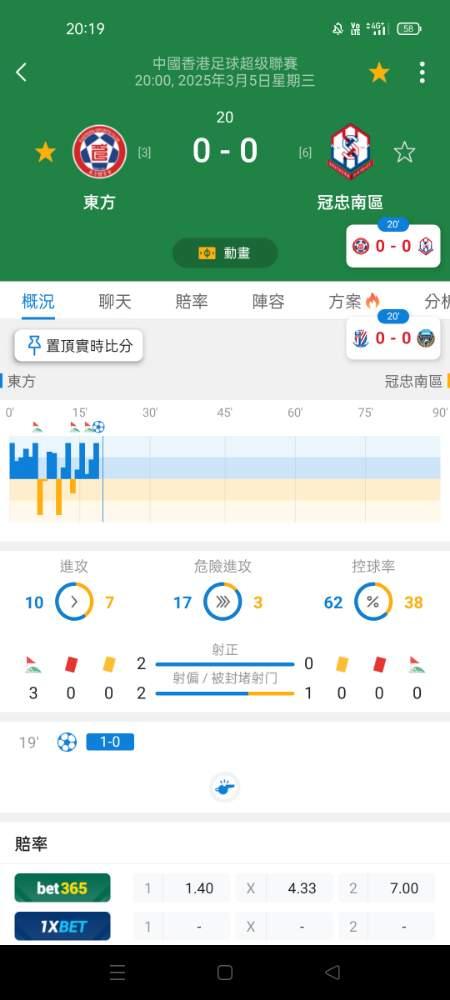Open bet365 odds row
The width and height of the screenshot is (450, 1000).
[225, 888]
